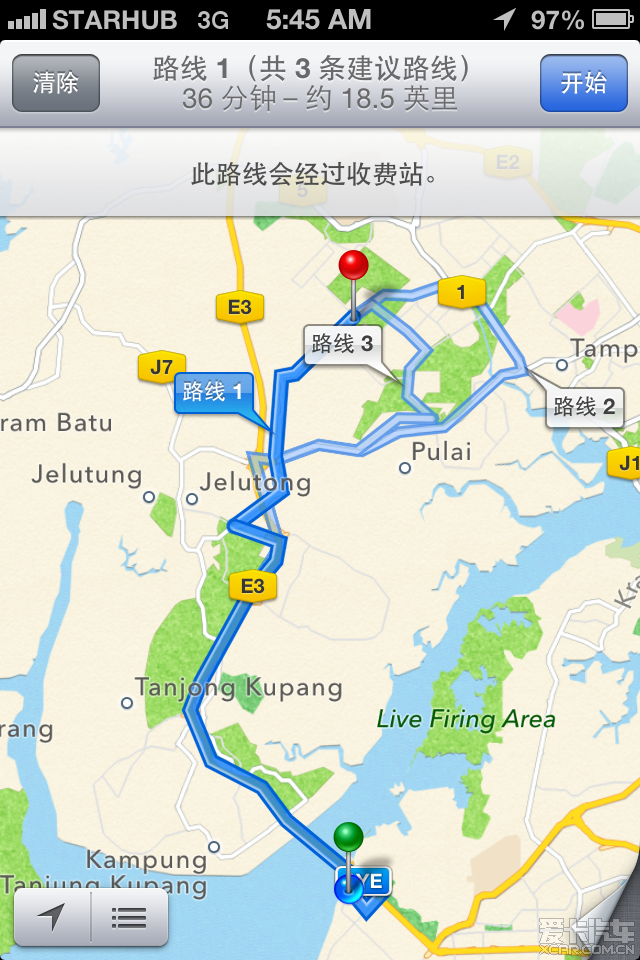Center map on current location arrow
Screen dimensions: 640x960
click(52, 916)
